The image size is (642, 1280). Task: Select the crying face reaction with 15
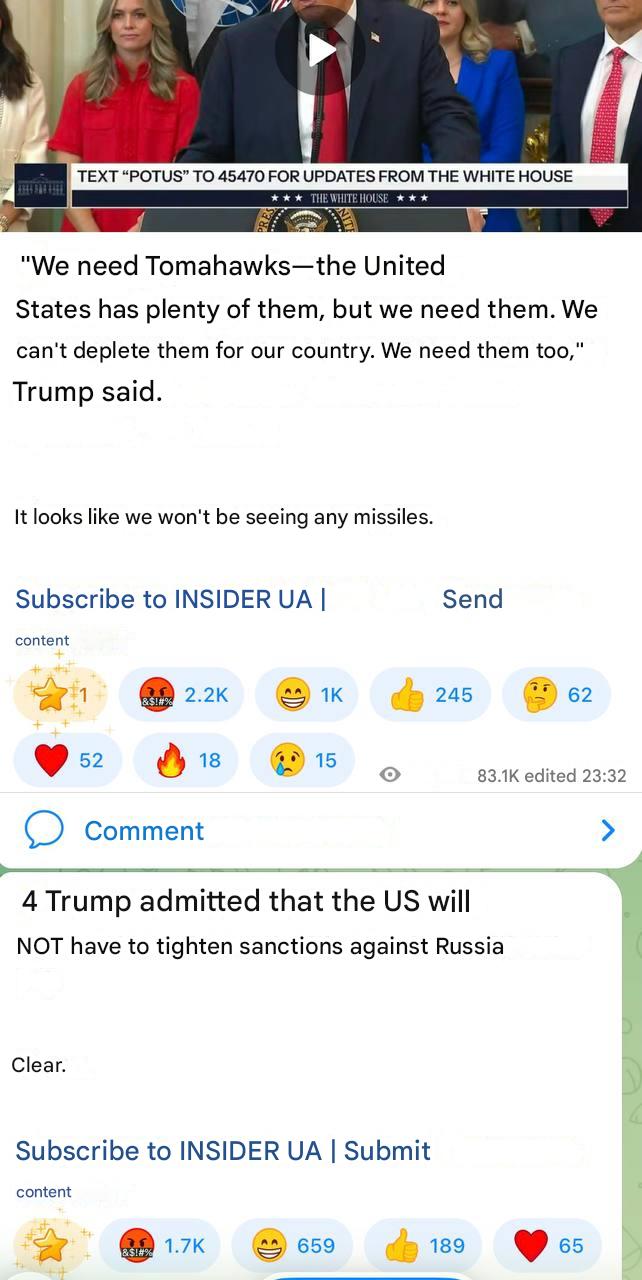click(302, 760)
